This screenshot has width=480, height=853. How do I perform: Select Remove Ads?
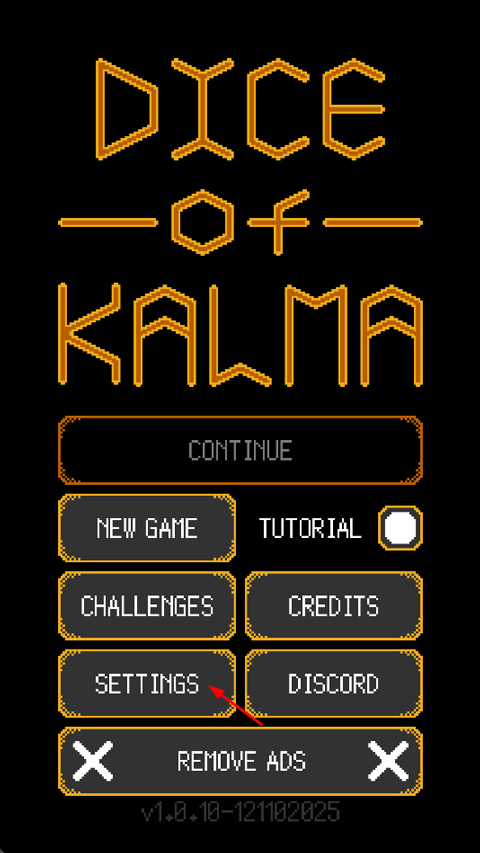click(240, 761)
